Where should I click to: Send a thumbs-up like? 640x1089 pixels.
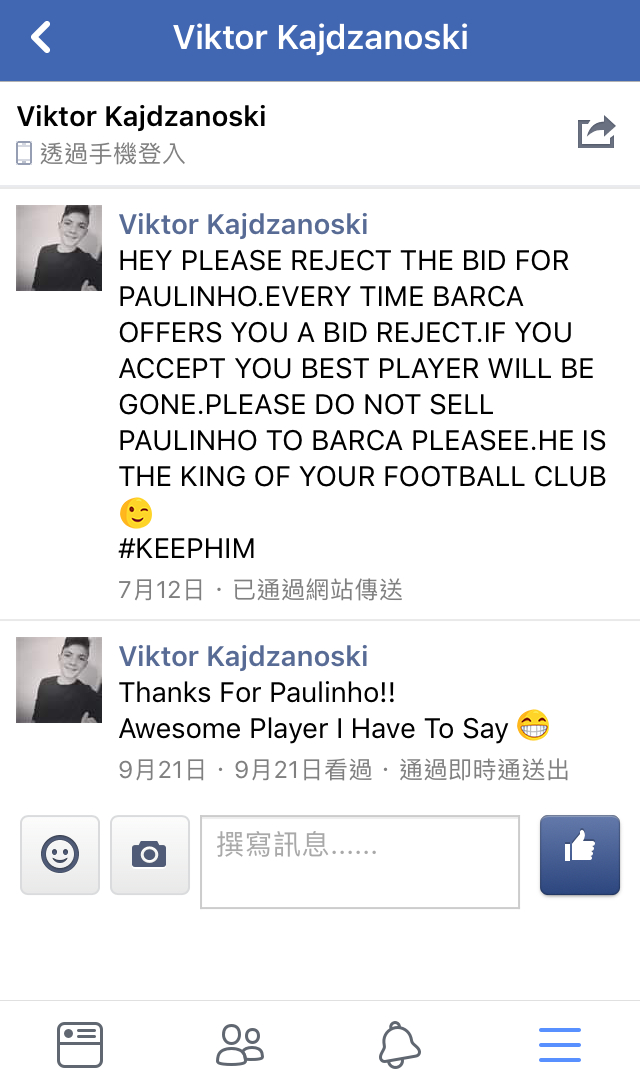coord(580,855)
